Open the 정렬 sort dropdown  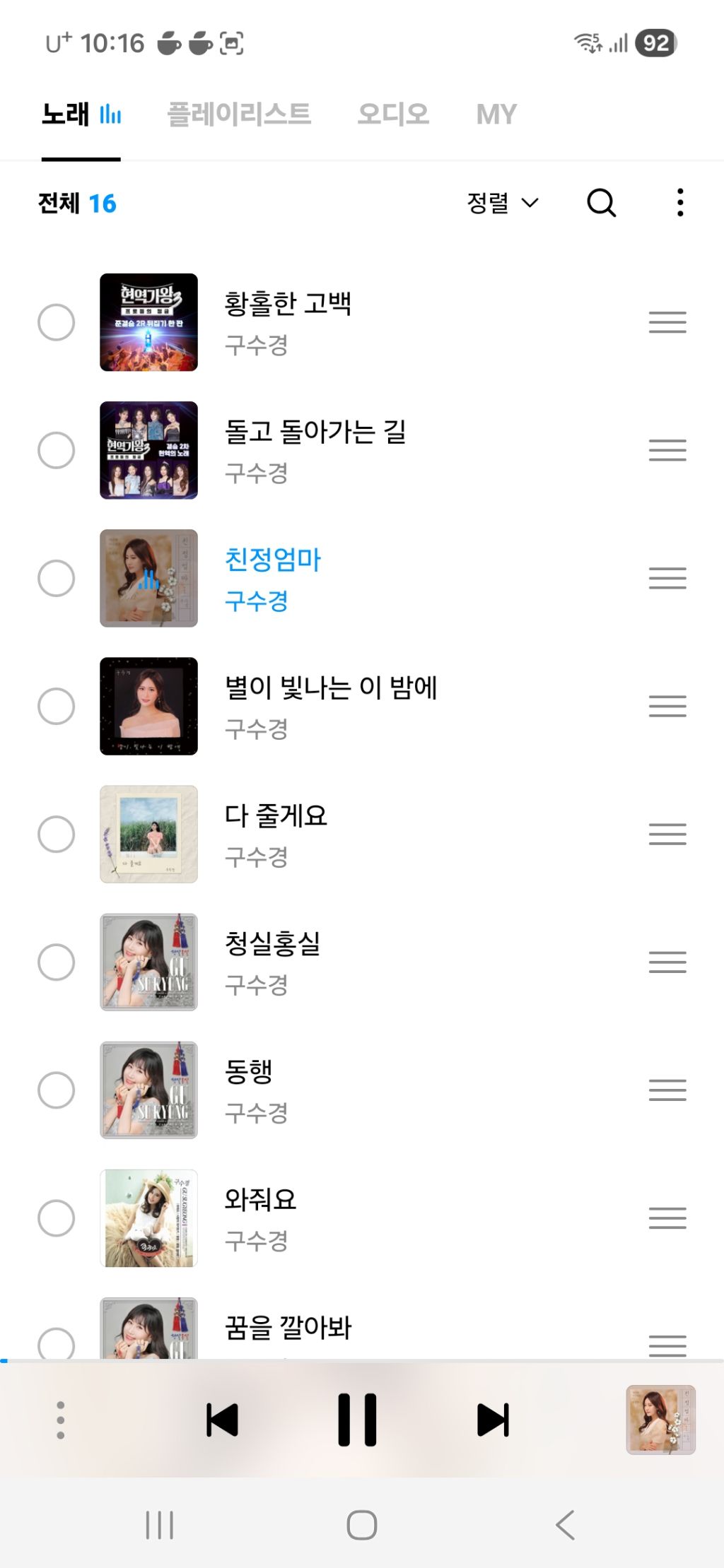503,204
